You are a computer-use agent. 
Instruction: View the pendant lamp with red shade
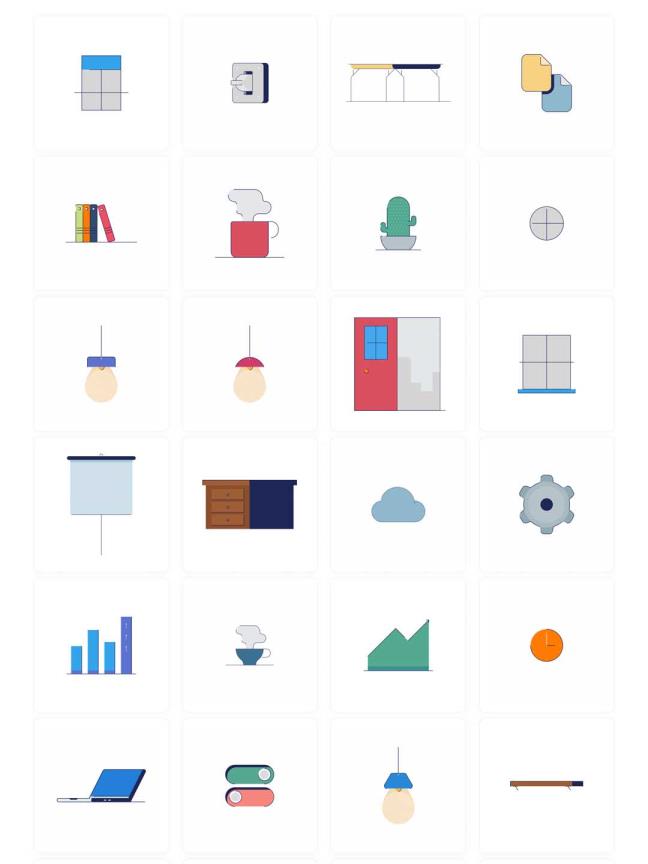click(249, 364)
